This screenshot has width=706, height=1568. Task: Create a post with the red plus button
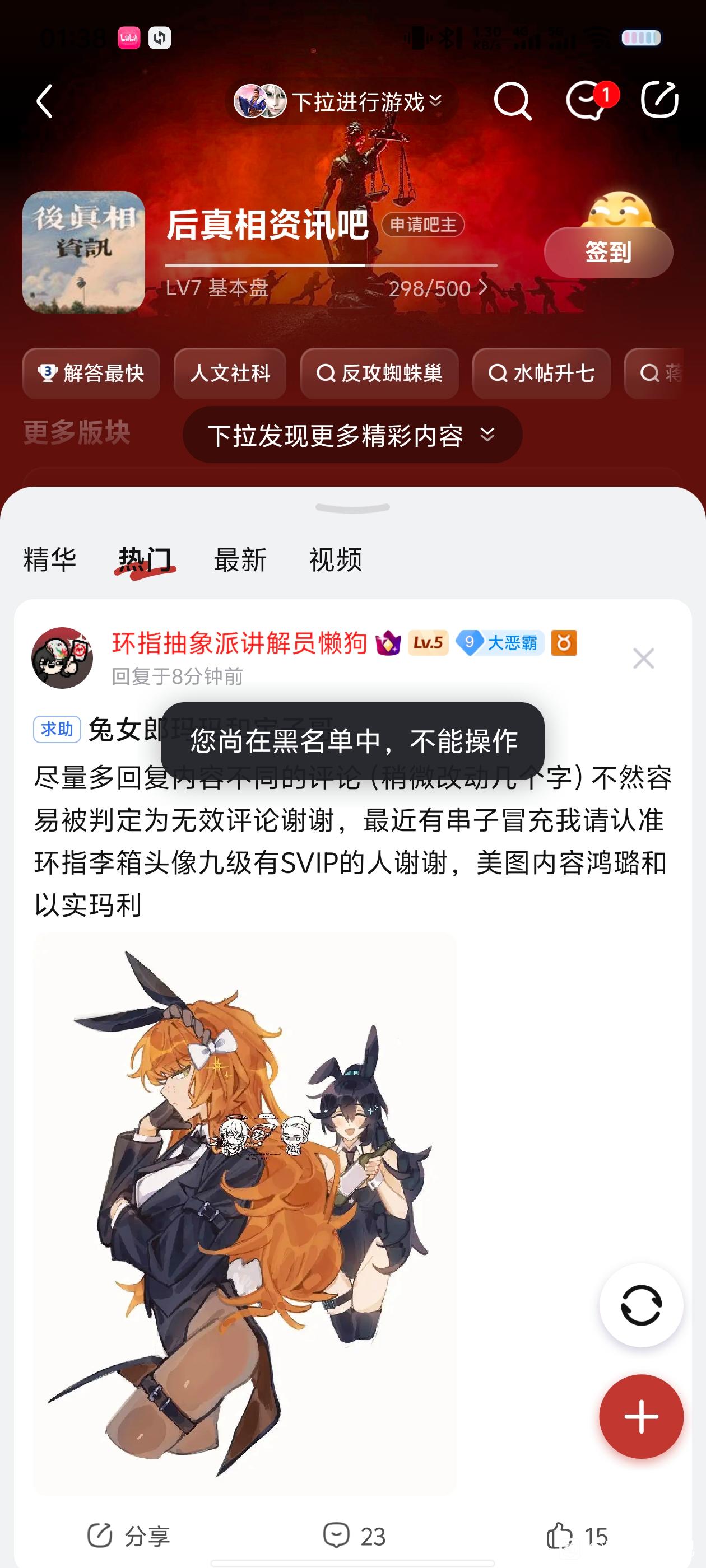click(x=641, y=1416)
